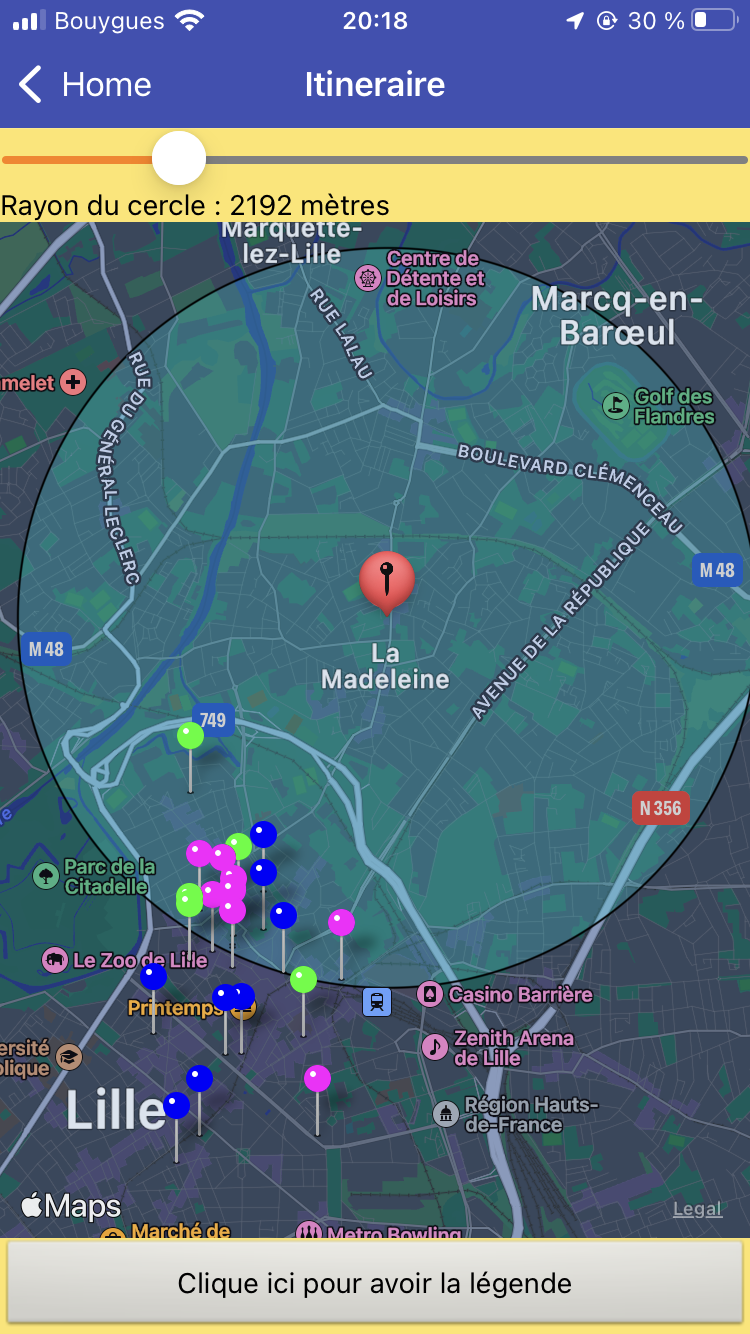Open the Zenith Arena de Lille marker
The height and width of the screenshot is (1334, 750).
(x=435, y=1047)
